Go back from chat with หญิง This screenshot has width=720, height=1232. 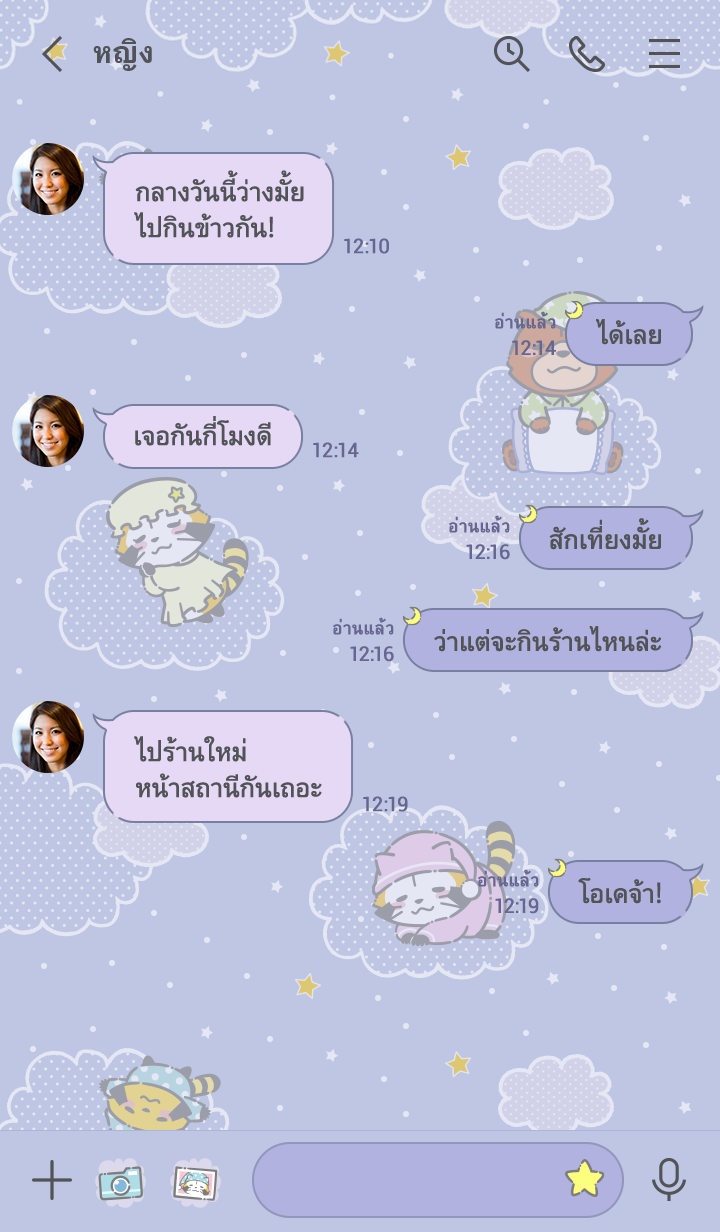point(54,54)
